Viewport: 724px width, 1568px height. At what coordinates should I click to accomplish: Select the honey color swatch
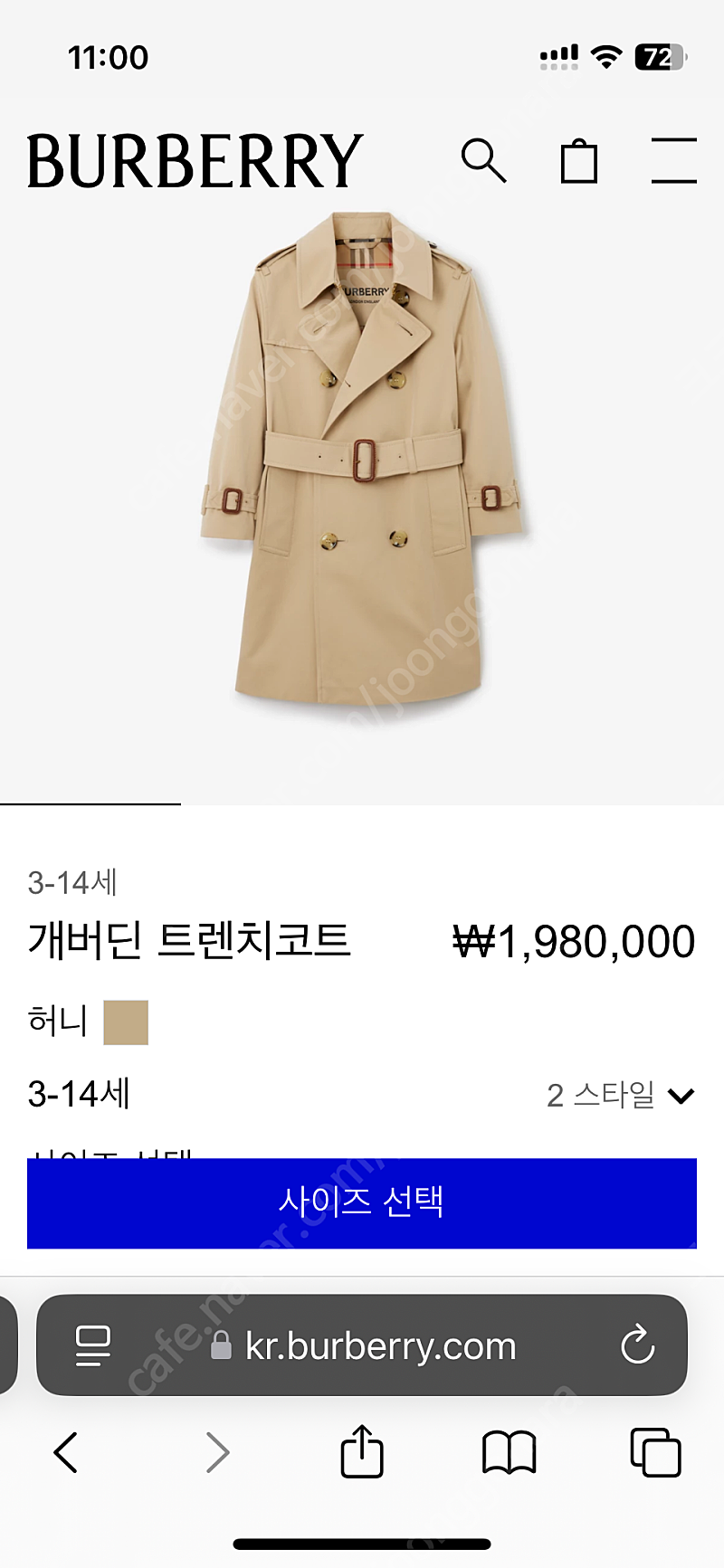point(126,1022)
